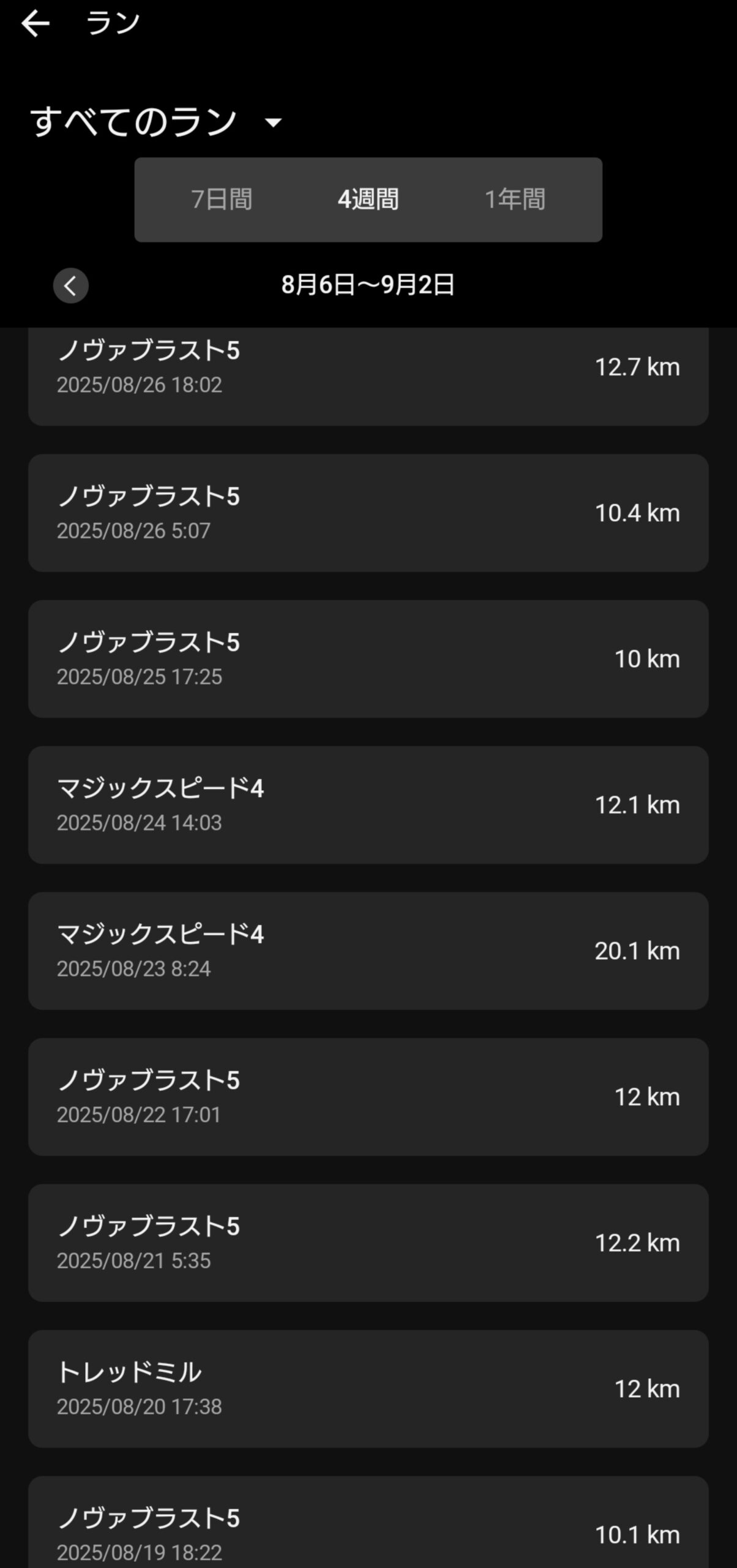
Task: Go back using the top-left arrow
Action: click(35, 24)
